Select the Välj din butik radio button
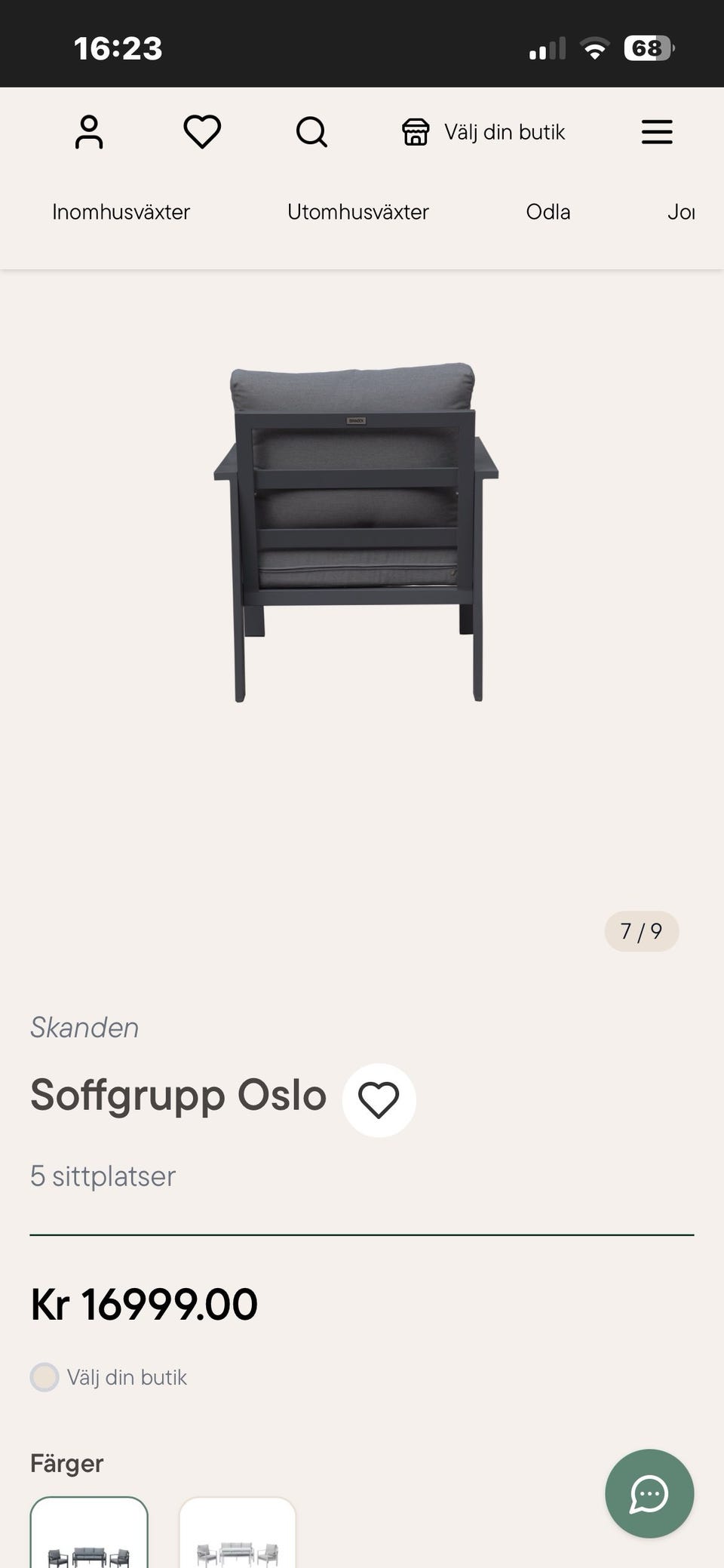This screenshot has height=1568, width=724. [44, 1377]
